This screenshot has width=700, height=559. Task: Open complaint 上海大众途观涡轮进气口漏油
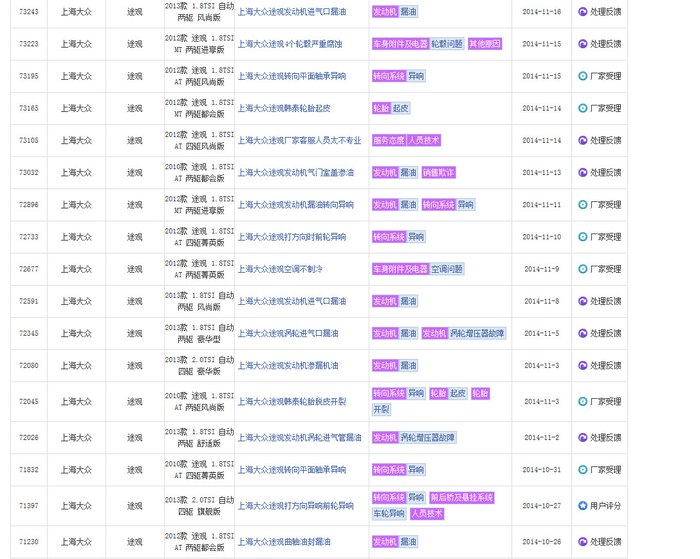click(291, 333)
